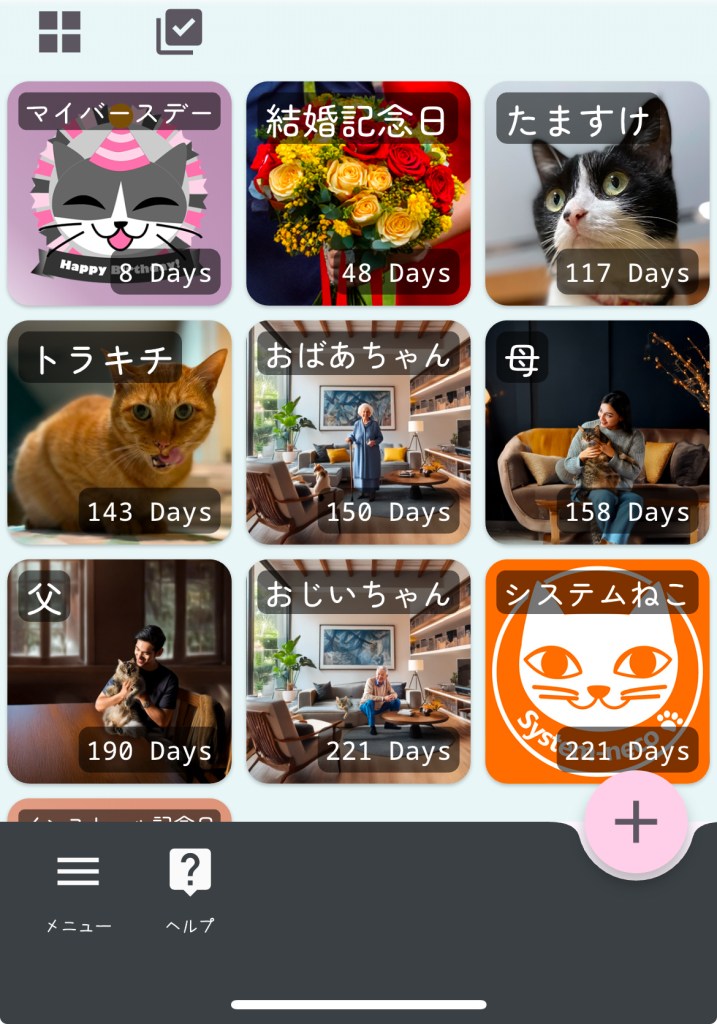Open the おじいちゃん card
Viewport: 717px width, 1024px height.
358,671
